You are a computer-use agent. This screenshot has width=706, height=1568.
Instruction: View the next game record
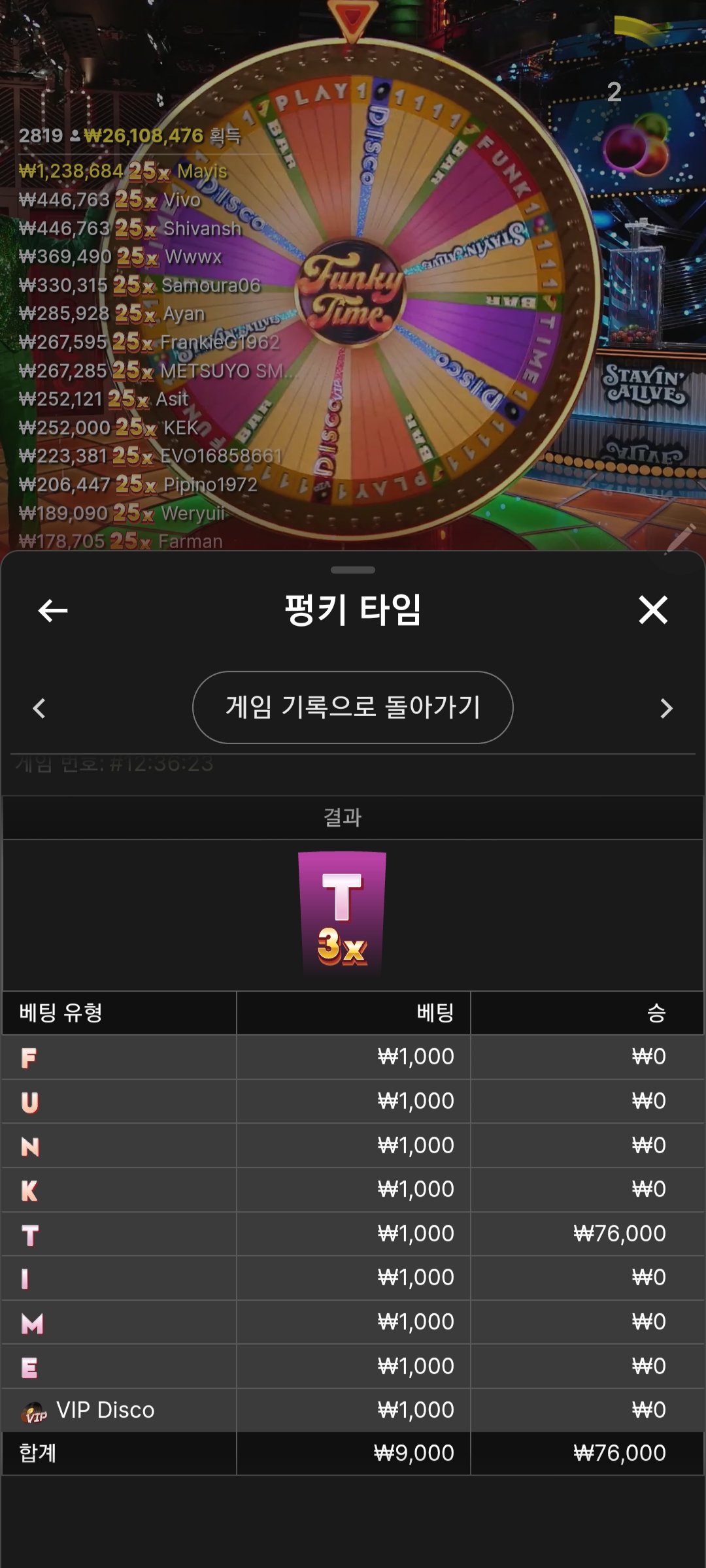[x=666, y=708]
